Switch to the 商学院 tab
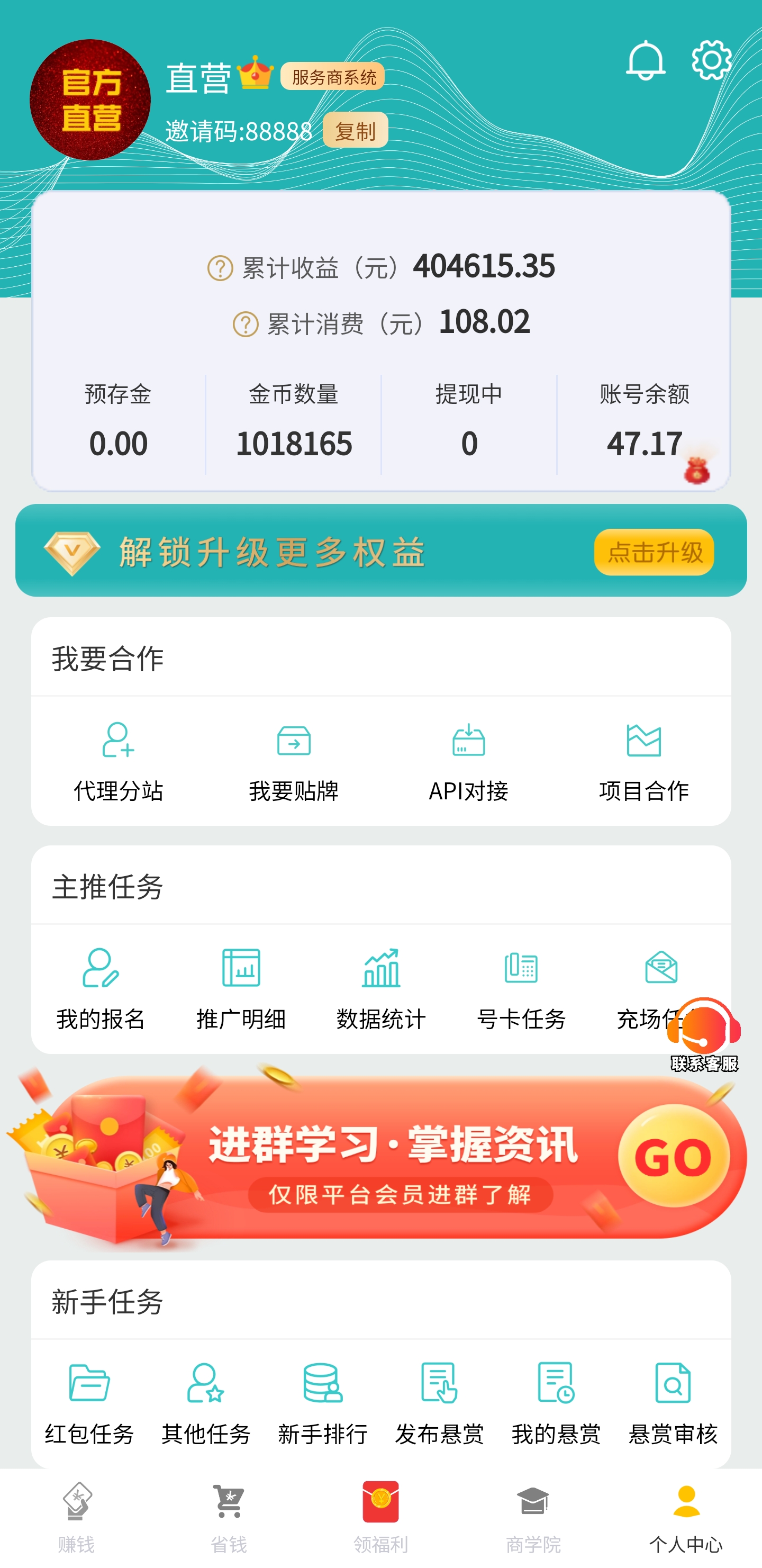 click(x=533, y=1518)
